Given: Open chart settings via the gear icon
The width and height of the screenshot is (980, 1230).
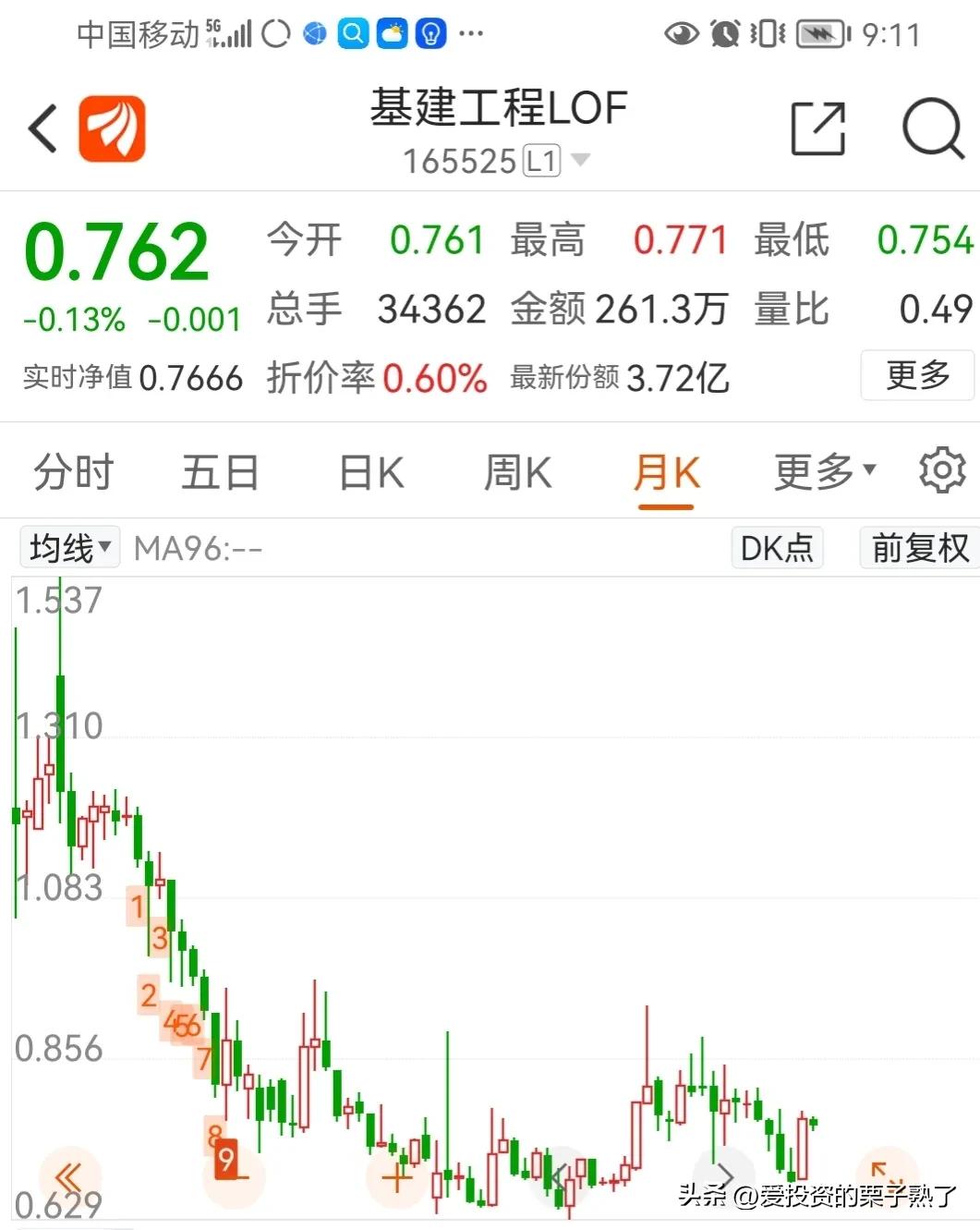Looking at the screenshot, I should pos(942,471).
